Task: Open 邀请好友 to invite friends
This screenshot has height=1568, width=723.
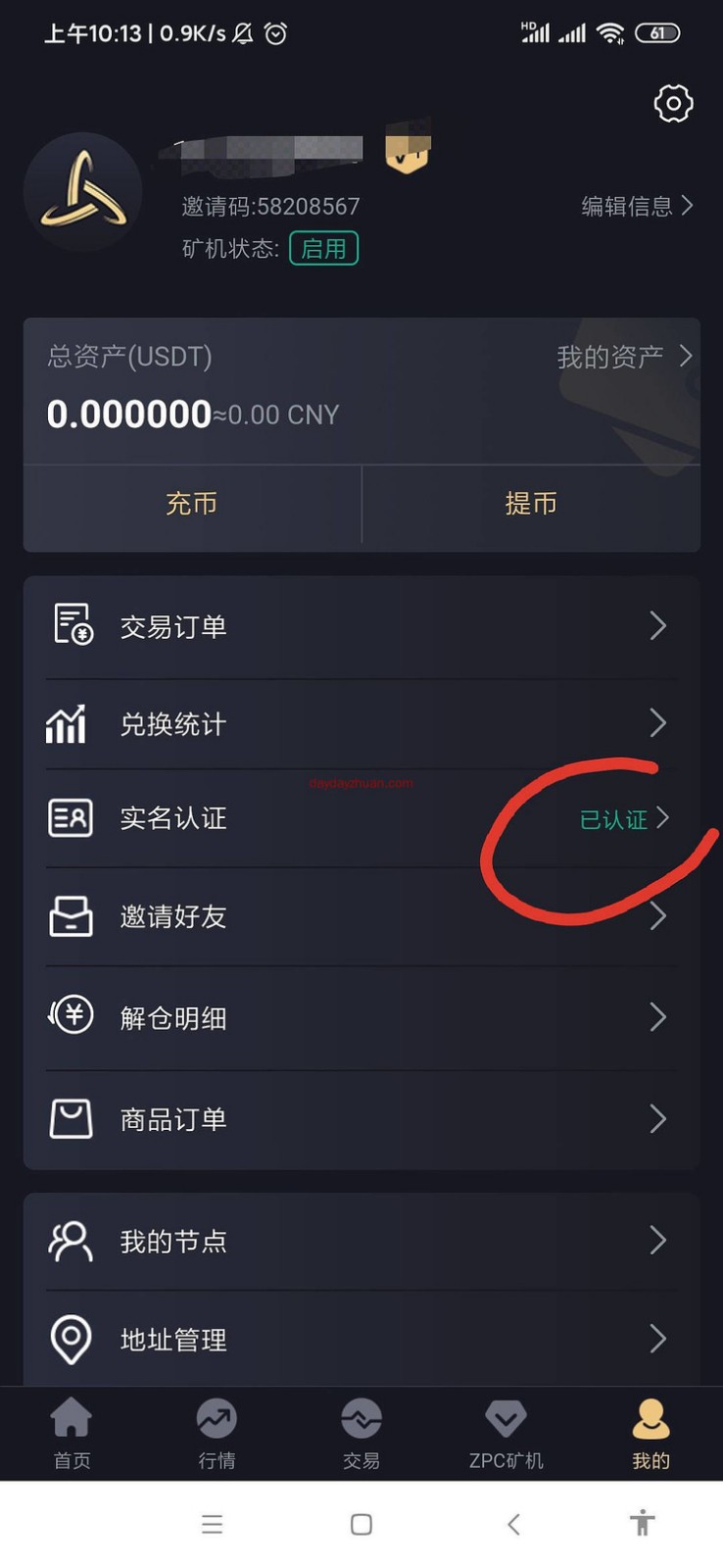Action: point(361,917)
